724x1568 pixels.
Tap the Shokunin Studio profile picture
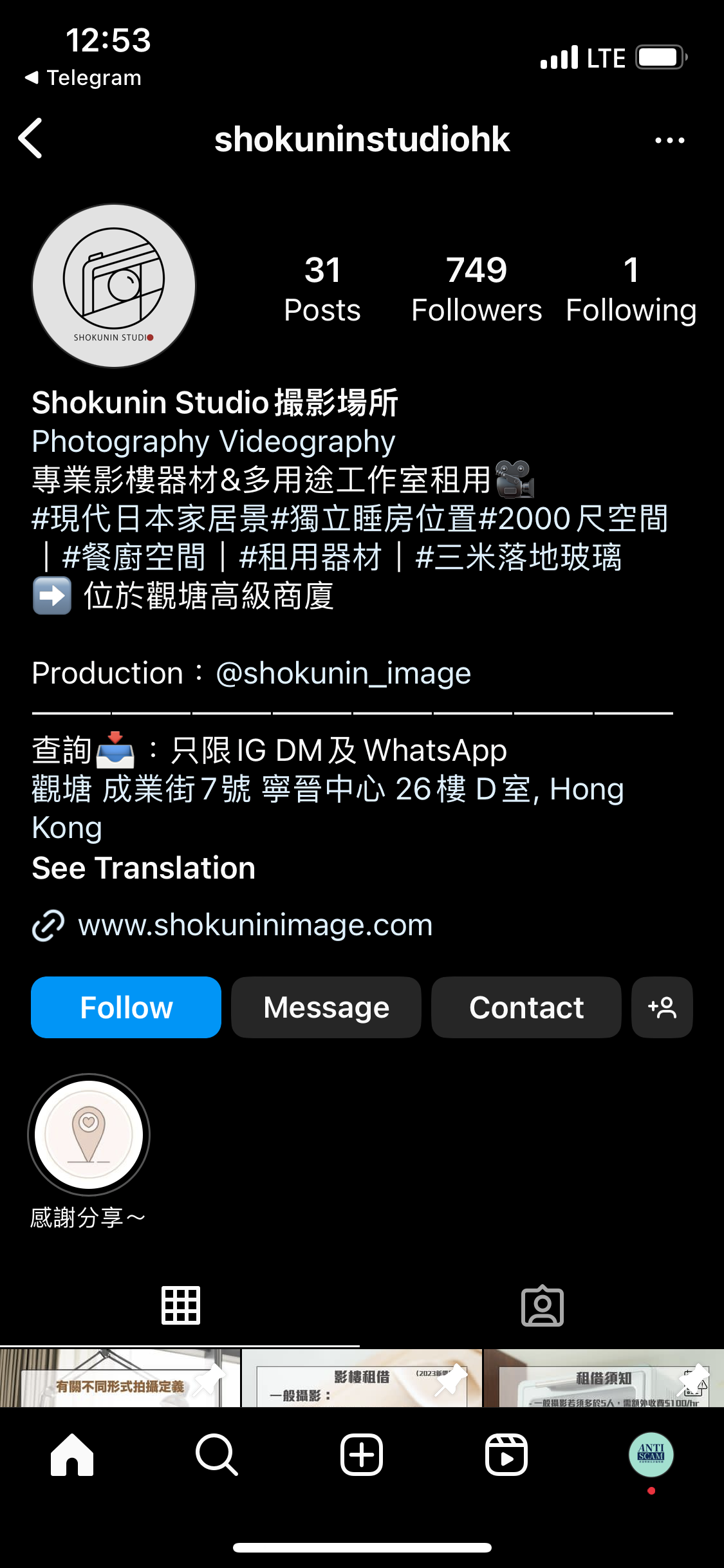click(x=114, y=286)
